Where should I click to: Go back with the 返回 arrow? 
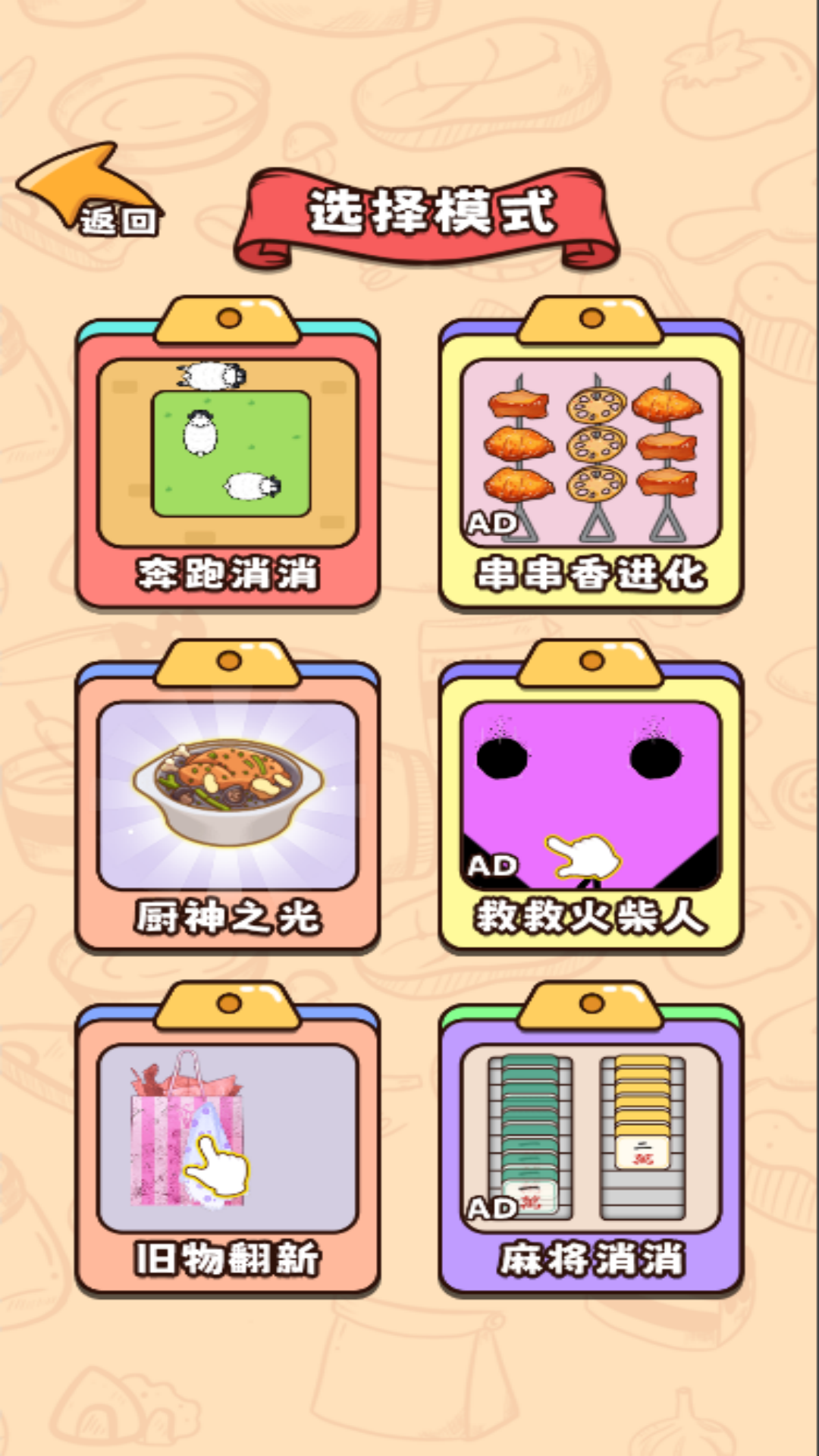coord(88,190)
